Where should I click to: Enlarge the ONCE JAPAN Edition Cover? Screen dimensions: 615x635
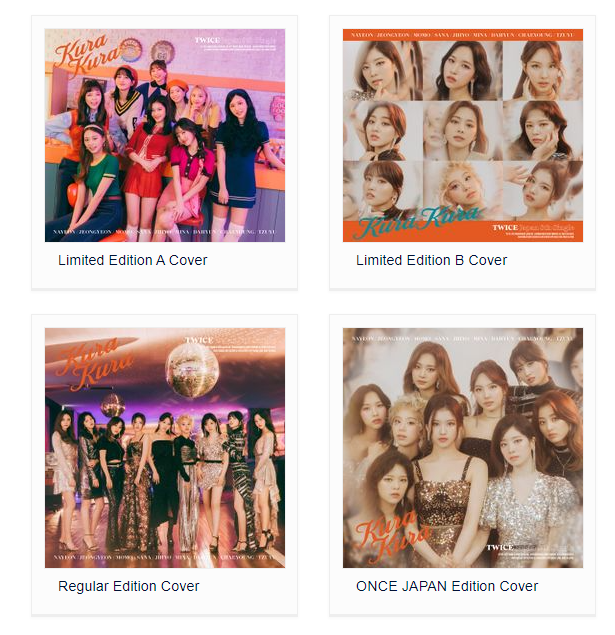point(462,447)
